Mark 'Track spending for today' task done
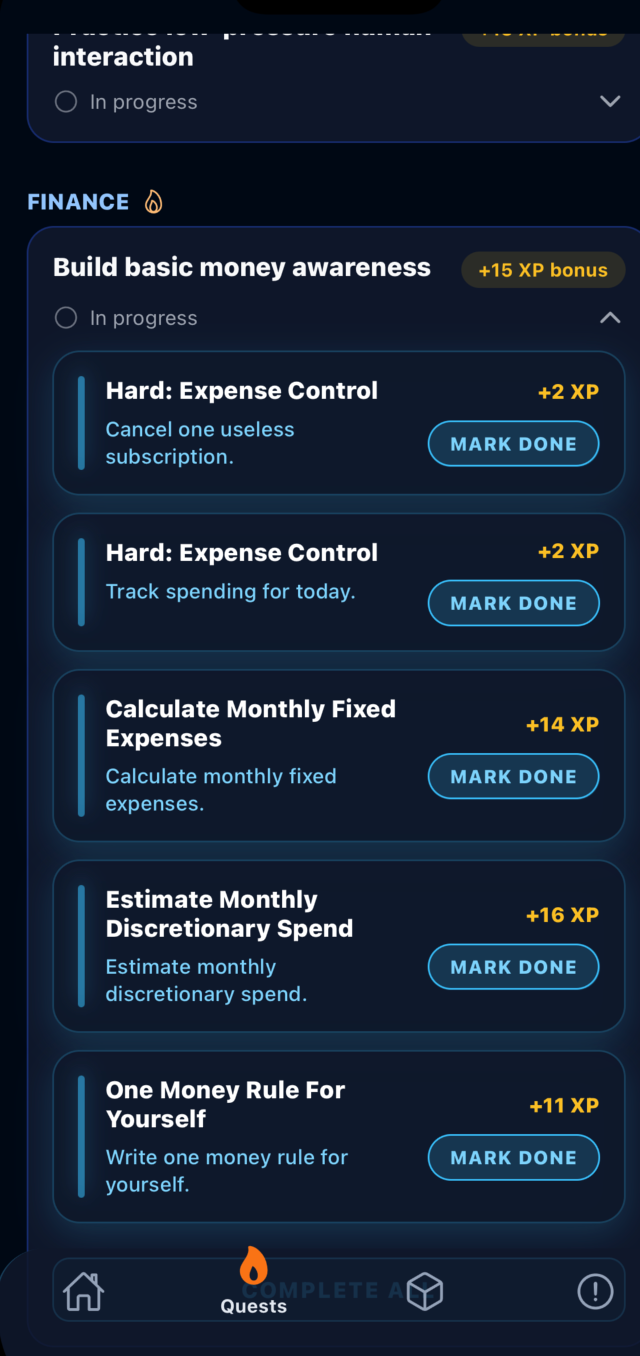The width and height of the screenshot is (640, 1356). tap(513, 603)
